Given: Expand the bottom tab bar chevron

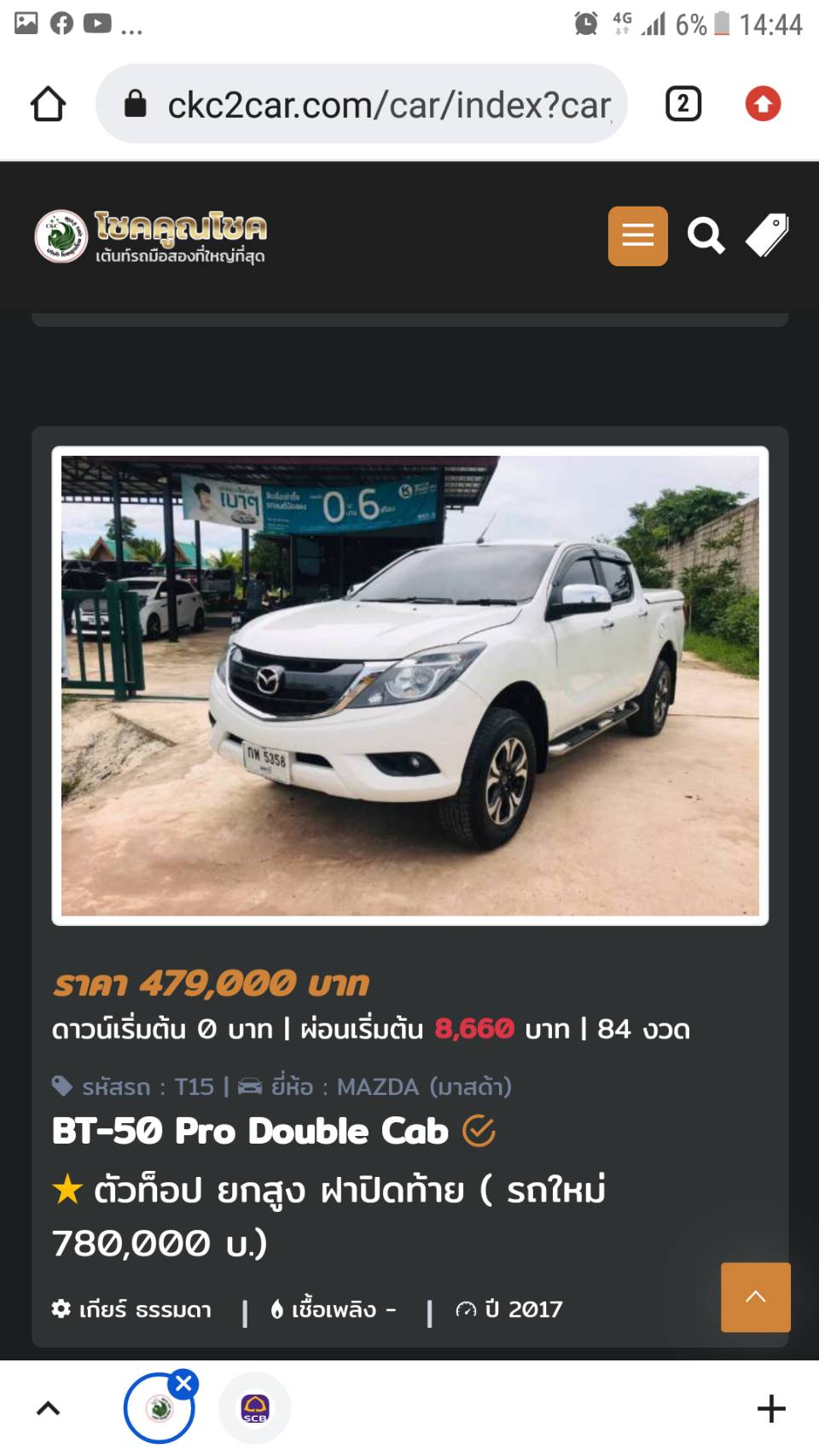Looking at the screenshot, I should [x=48, y=1409].
